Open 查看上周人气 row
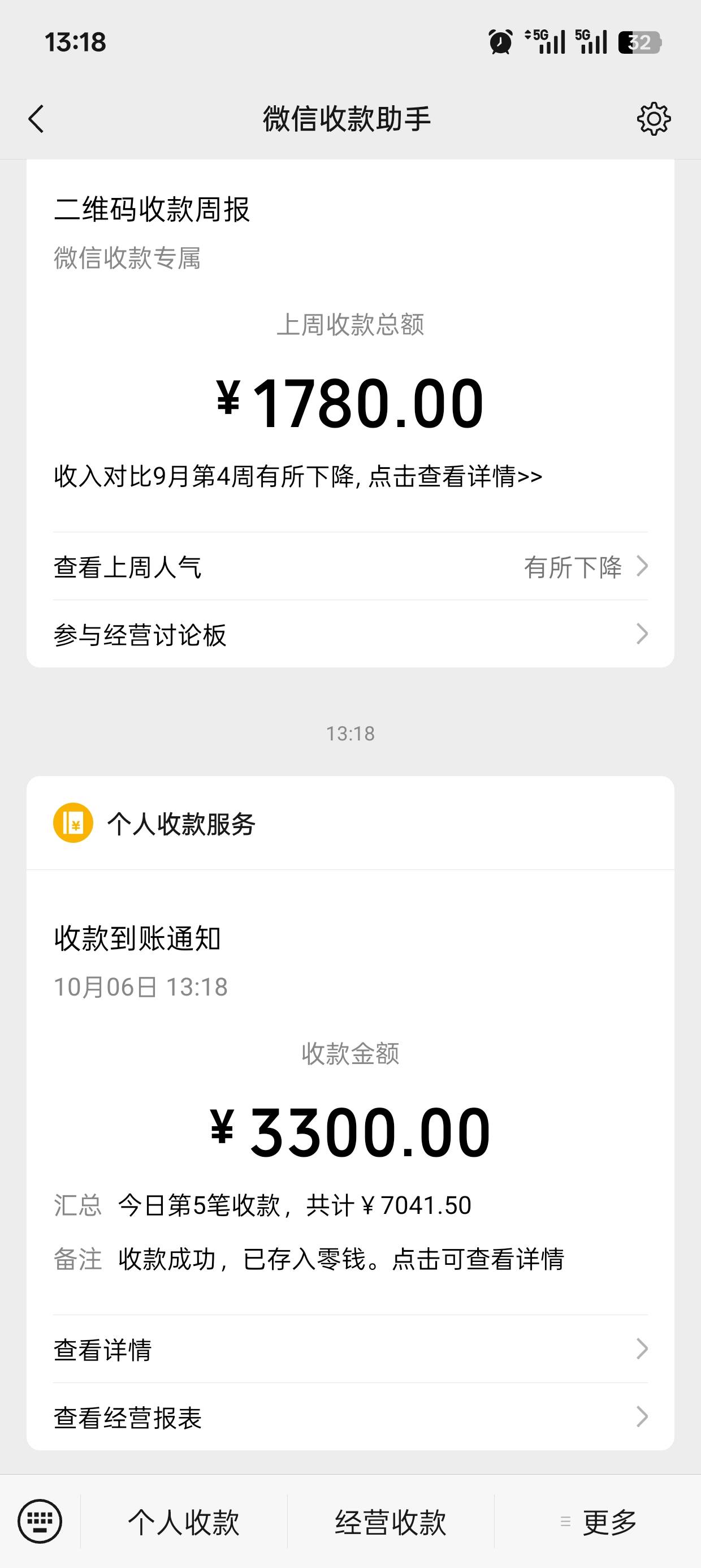This screenshot has width=701, height=1568. 350,567
